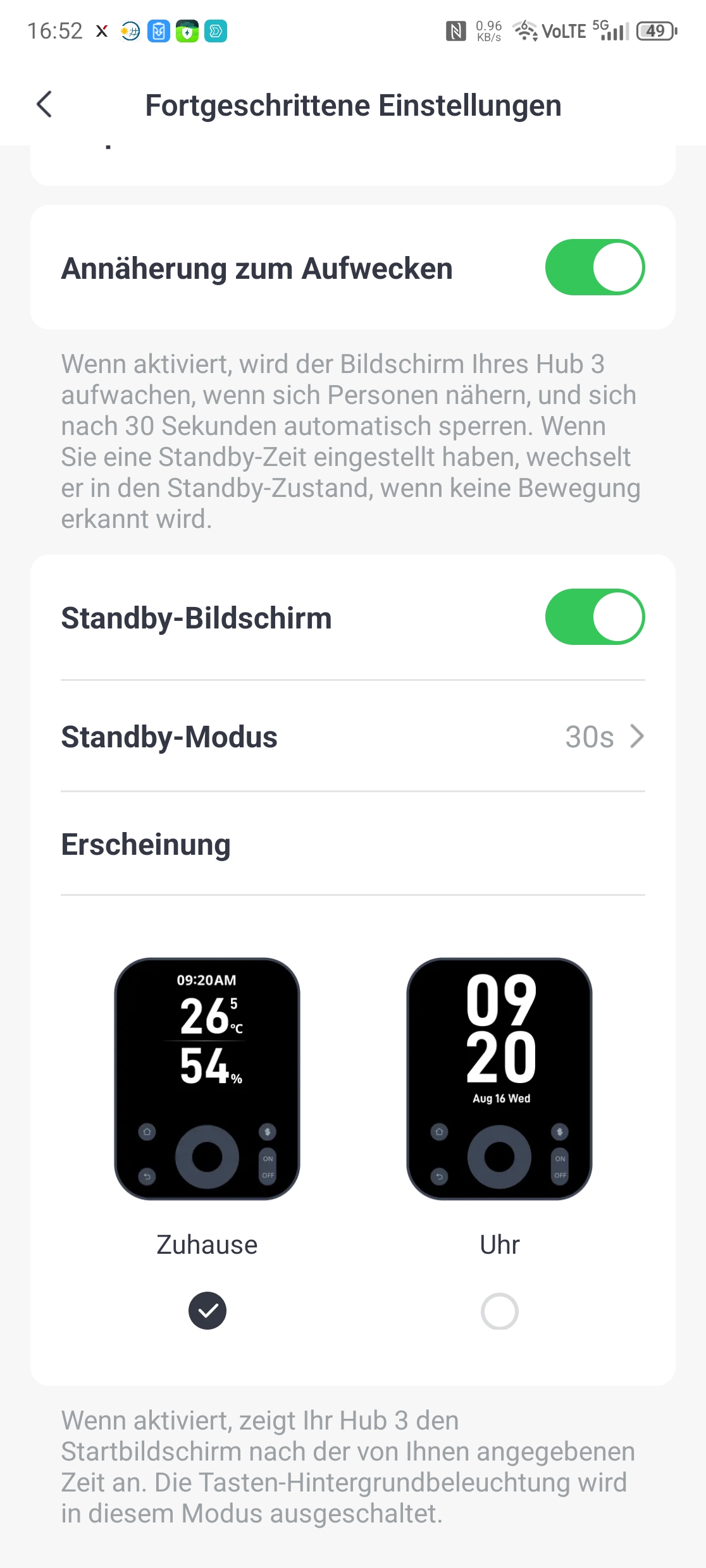Choose the Uhr standby appearance preview
This screenshot has height=1568, width=706.
click(499, 1079)
